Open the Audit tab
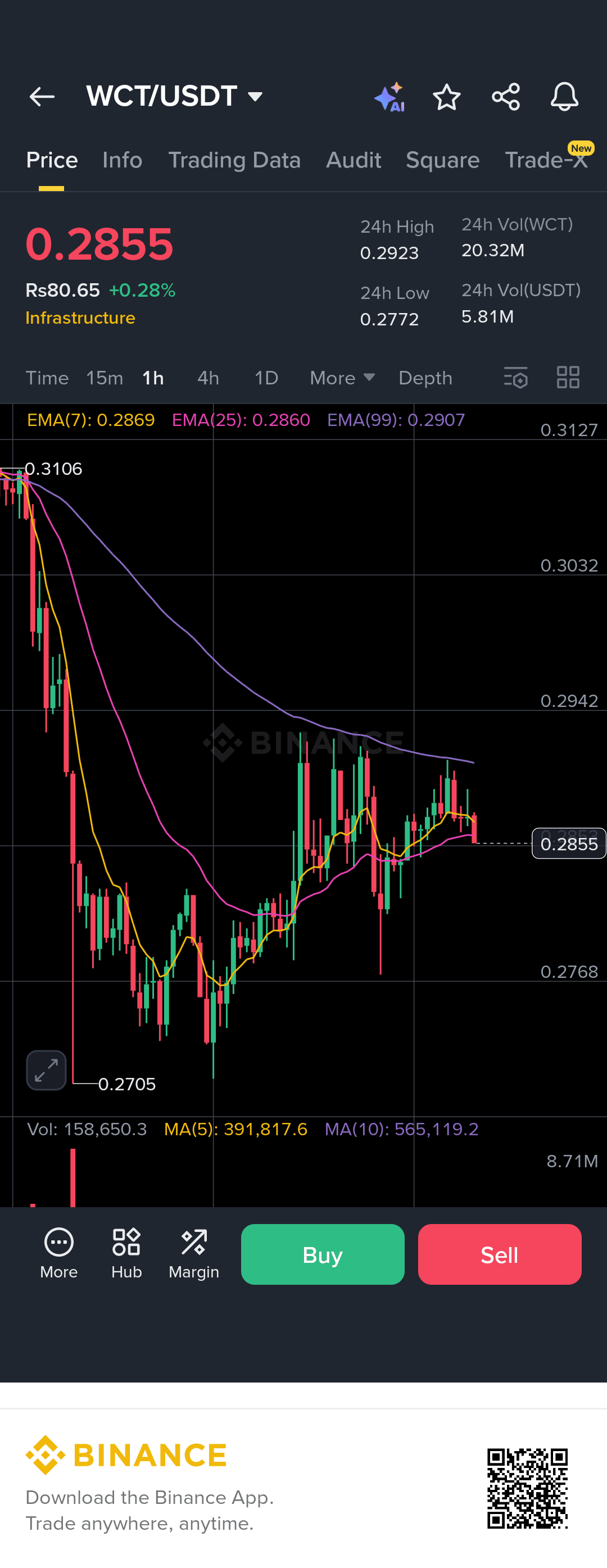The image size is (607, 1568). click(353, 160)
